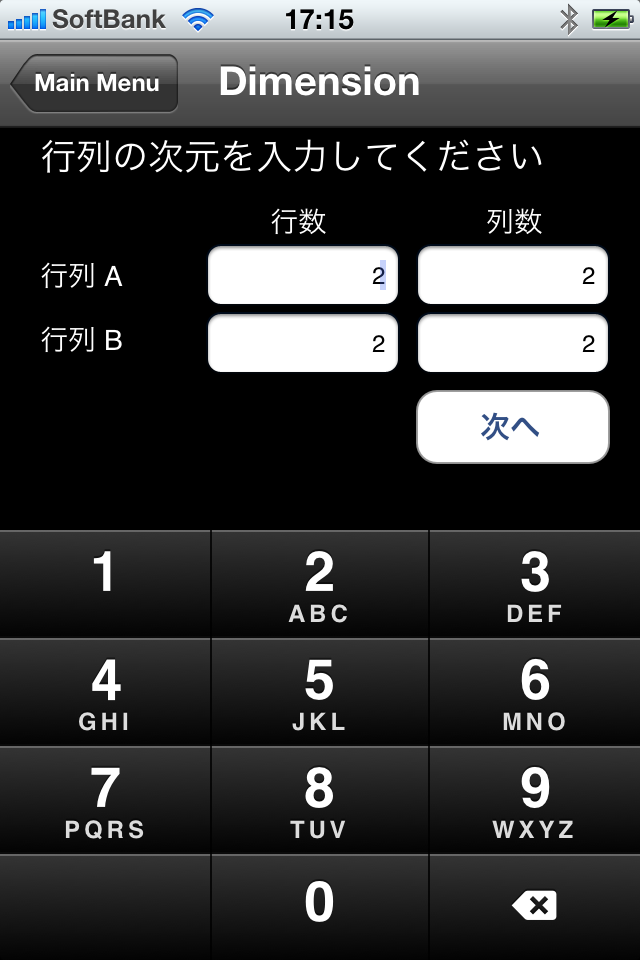This screenshot has height=960, width=640.
Task: Focus the matrix B row count field
Action: tap(302, 343)
